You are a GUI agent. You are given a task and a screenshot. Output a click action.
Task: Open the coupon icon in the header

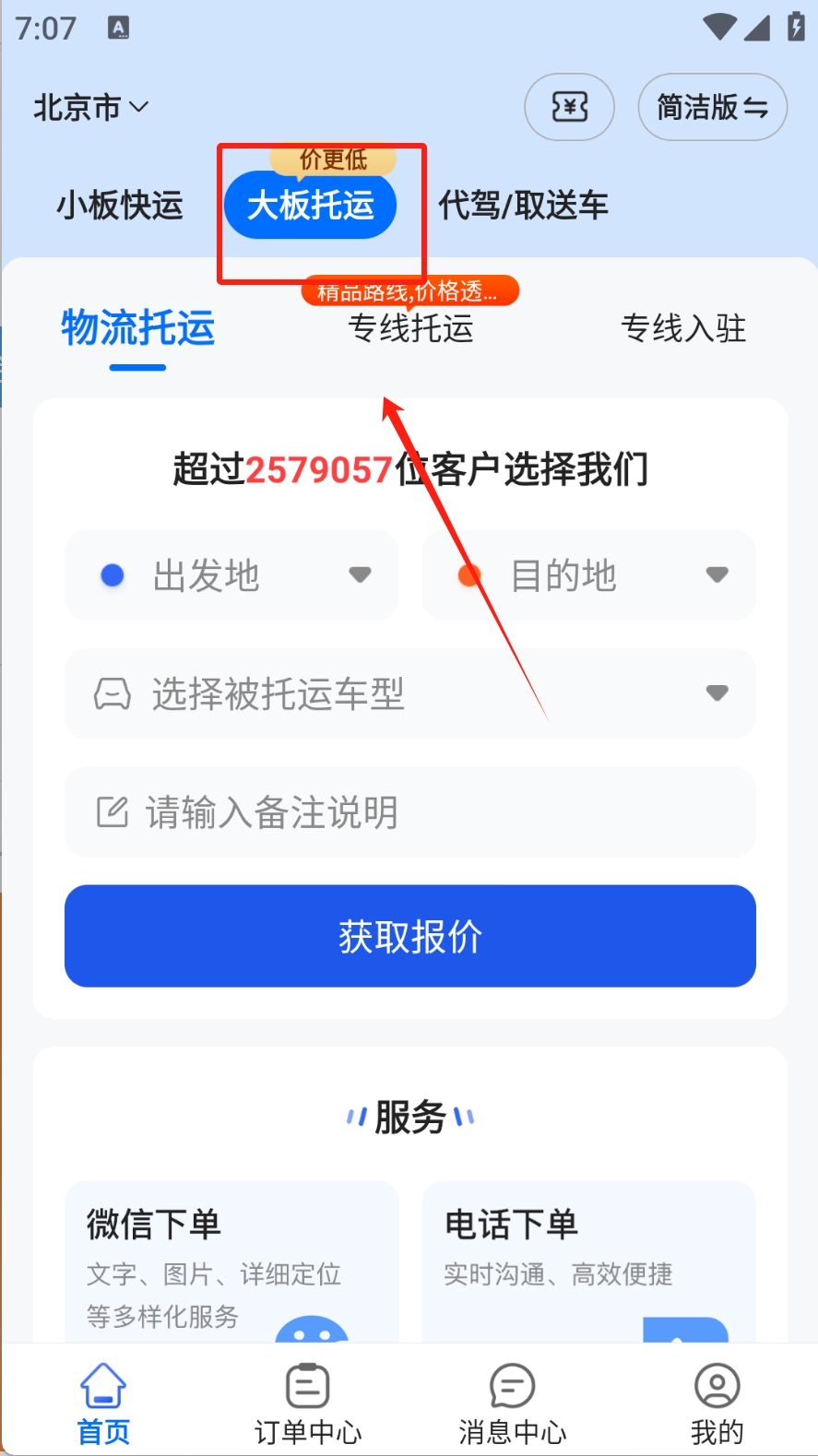coord(569,108)
